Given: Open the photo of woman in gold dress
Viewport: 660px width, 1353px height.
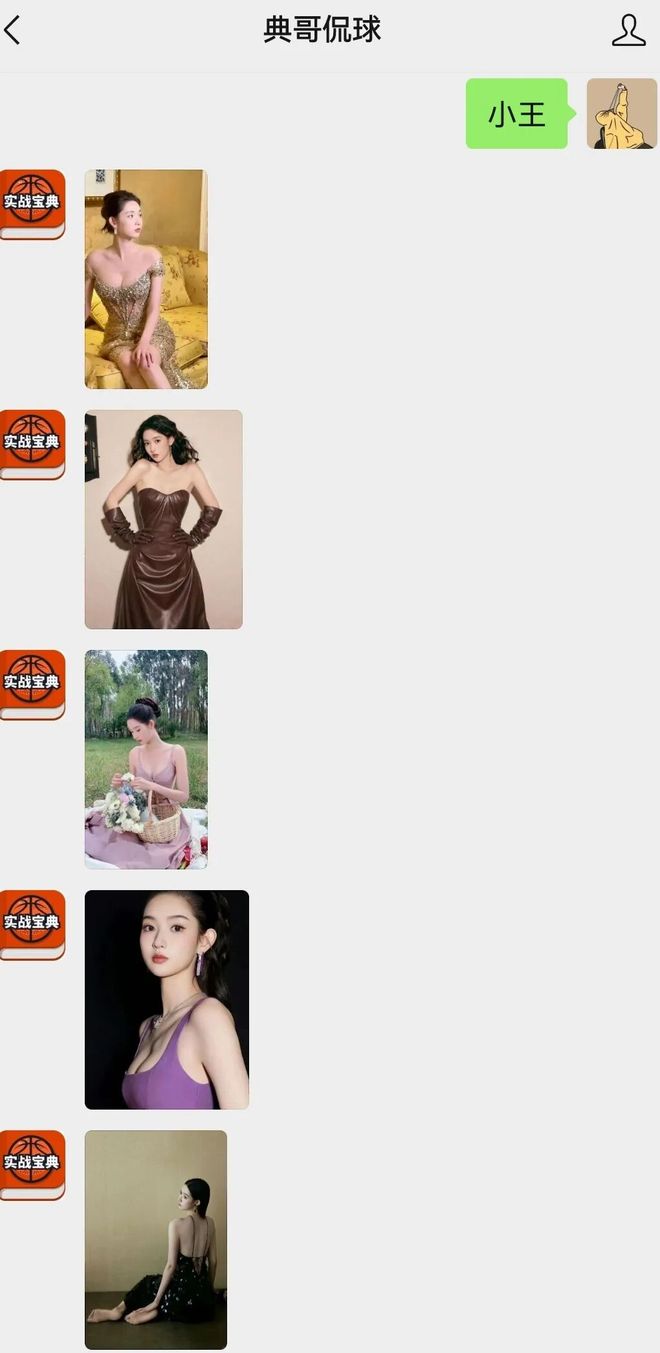Looking at the screenshot, I should pos(146,279).
